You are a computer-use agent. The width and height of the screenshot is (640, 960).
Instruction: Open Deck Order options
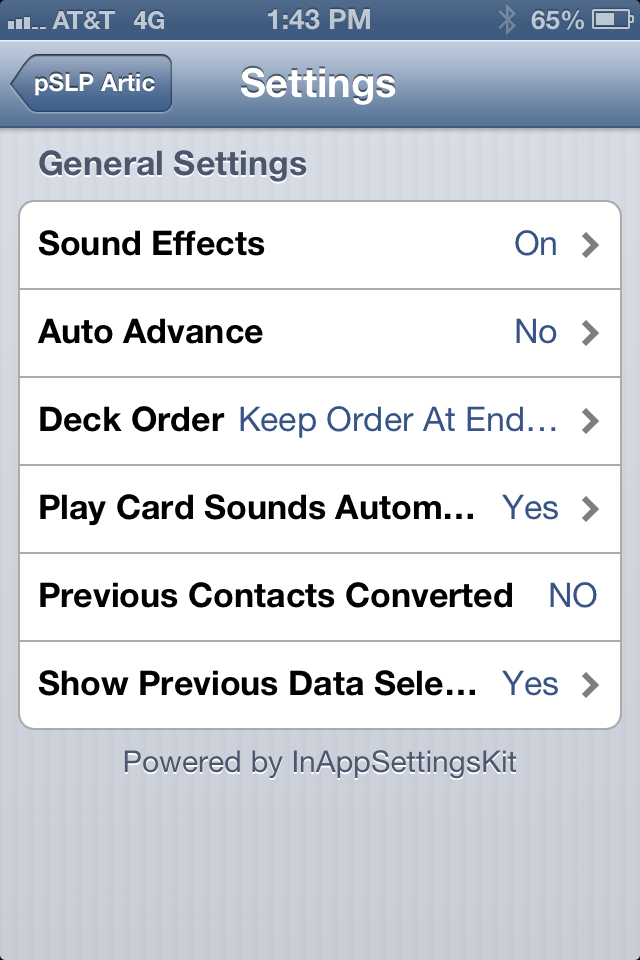[320, 421]
